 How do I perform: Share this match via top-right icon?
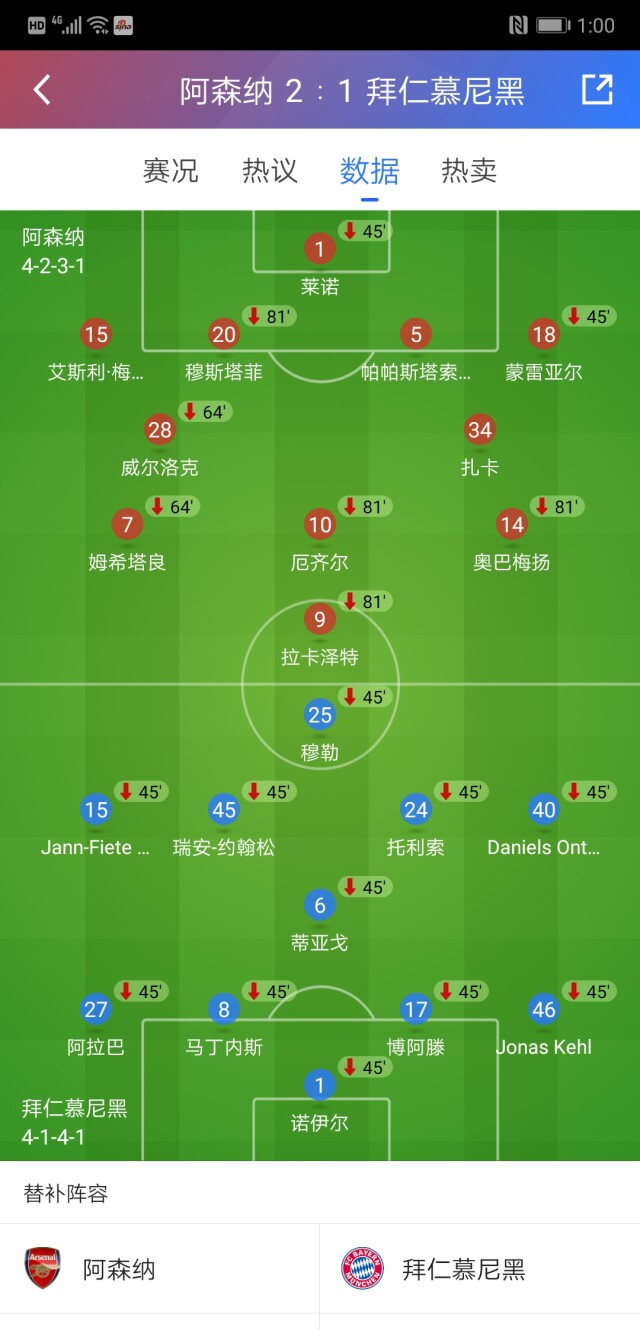[x=597, y=90]
